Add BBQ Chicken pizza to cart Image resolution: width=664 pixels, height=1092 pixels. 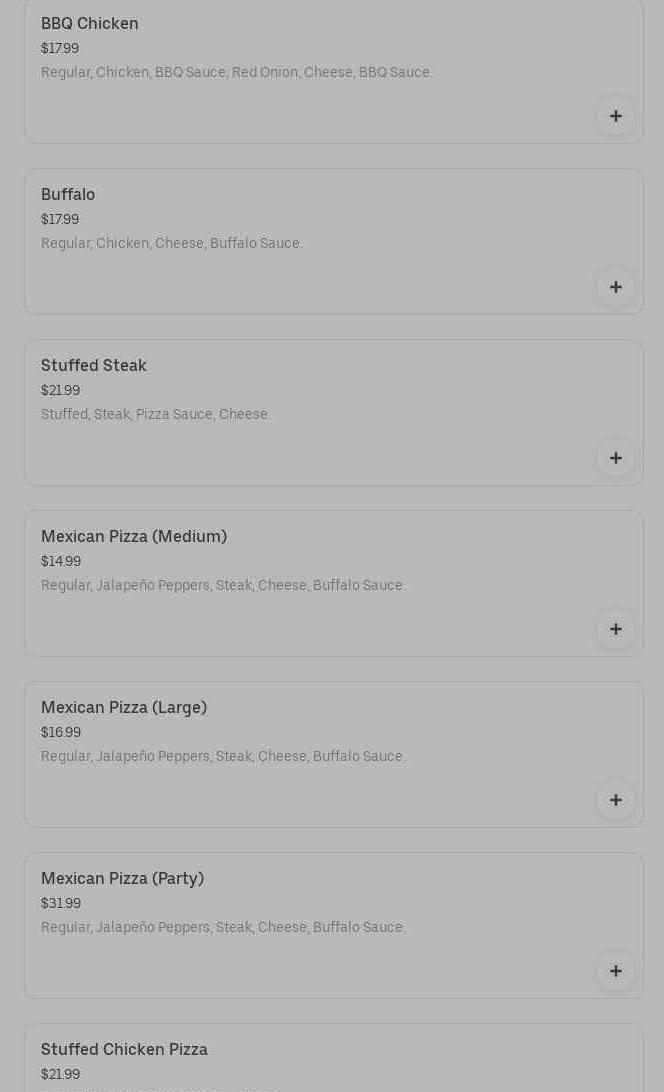pyautogui.click(x=615, y=116)
